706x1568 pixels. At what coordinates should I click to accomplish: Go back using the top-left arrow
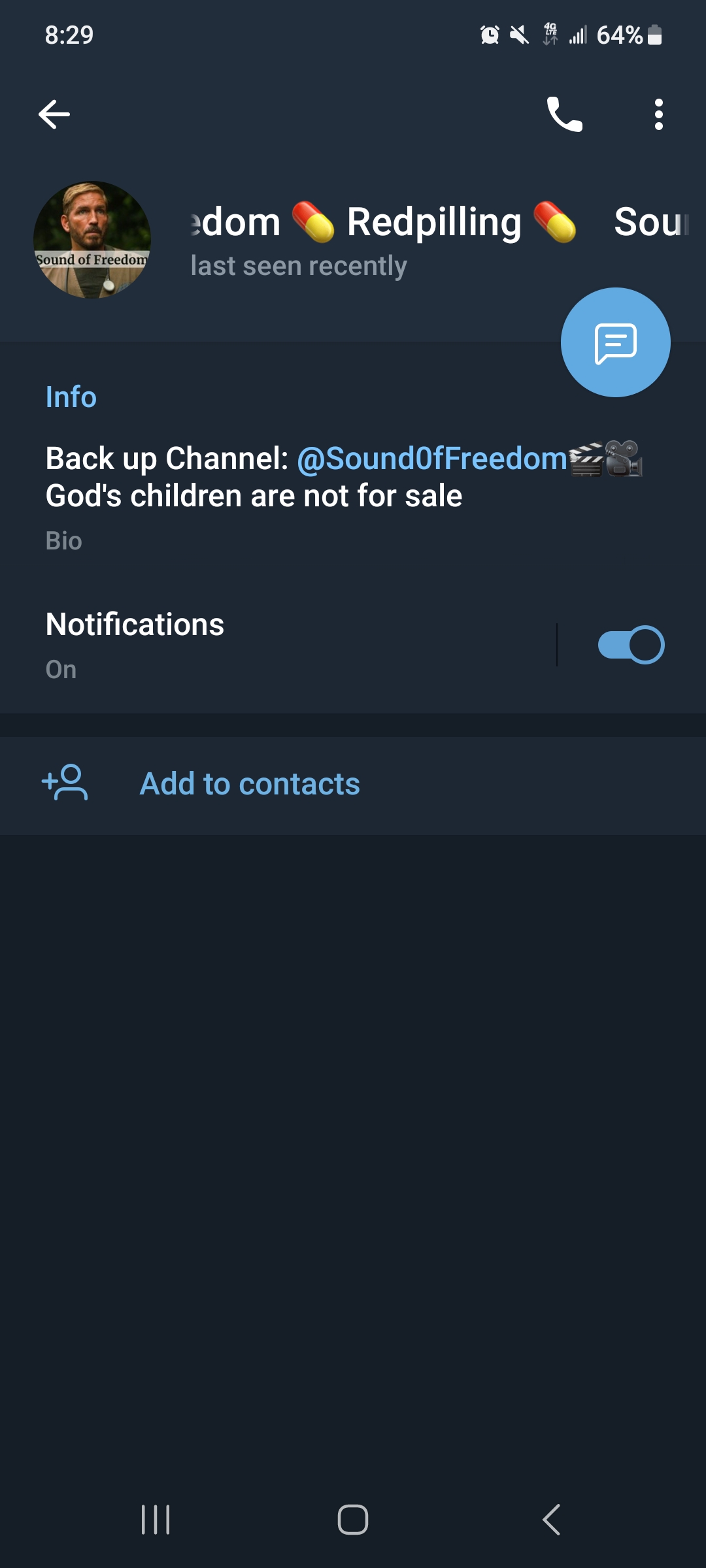coord(54,114)
